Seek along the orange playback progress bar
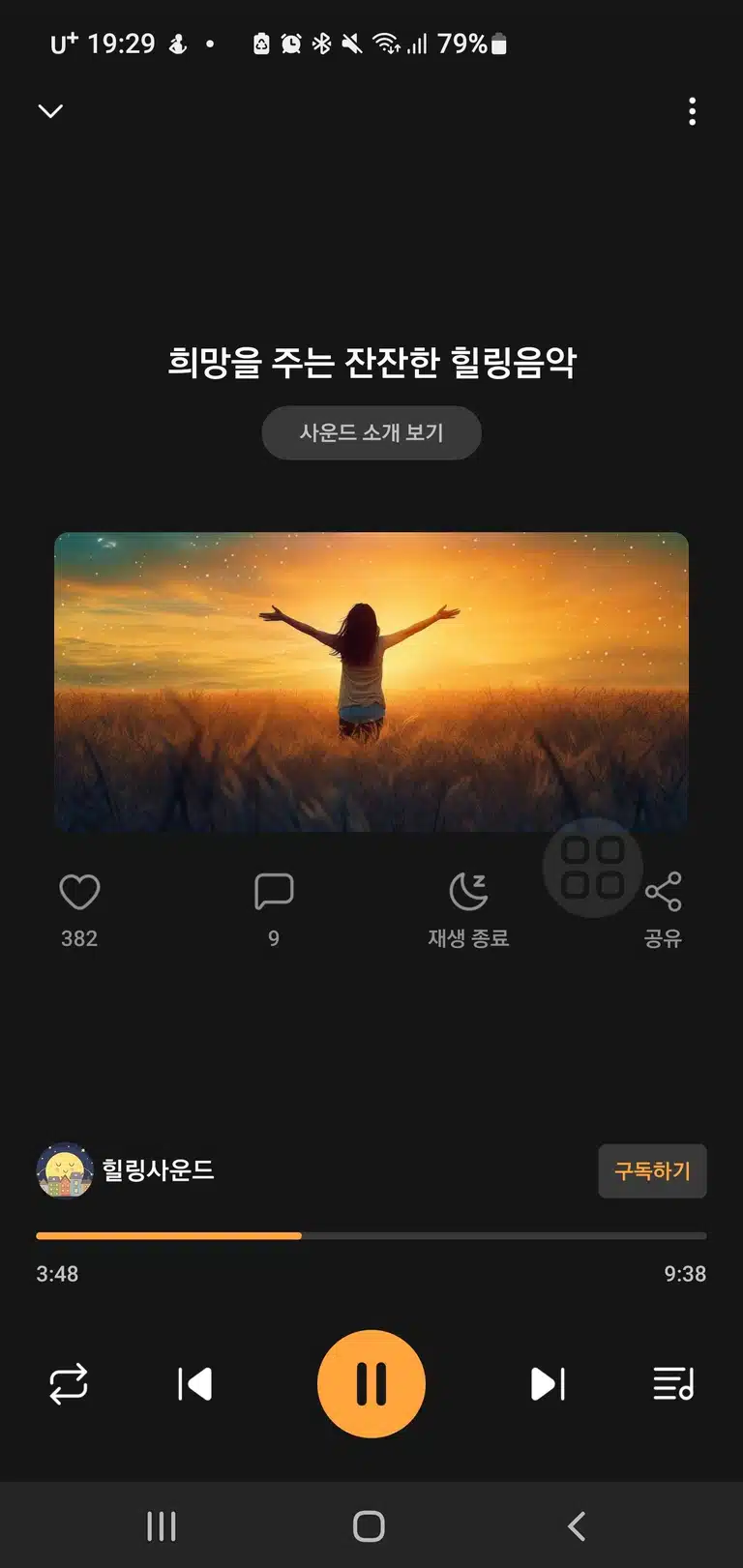The image size is (743, 1568). 371,1235
